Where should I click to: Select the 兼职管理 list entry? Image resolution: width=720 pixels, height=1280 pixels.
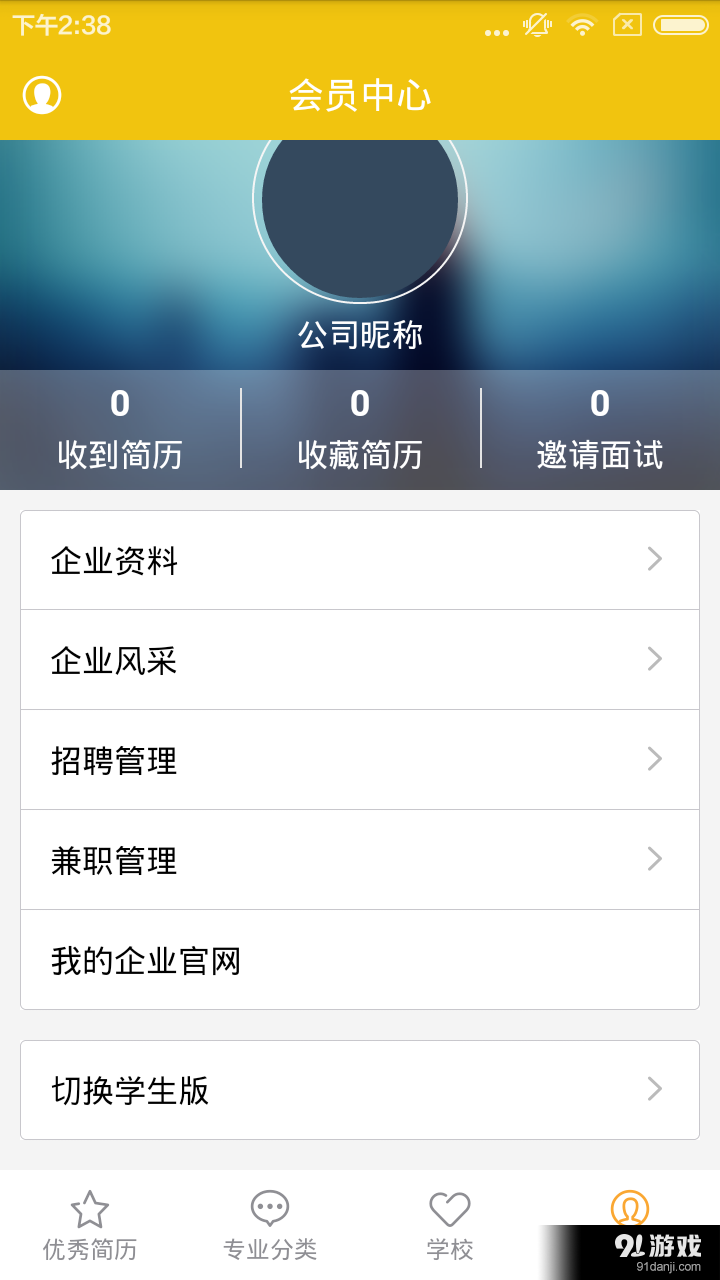360,859
